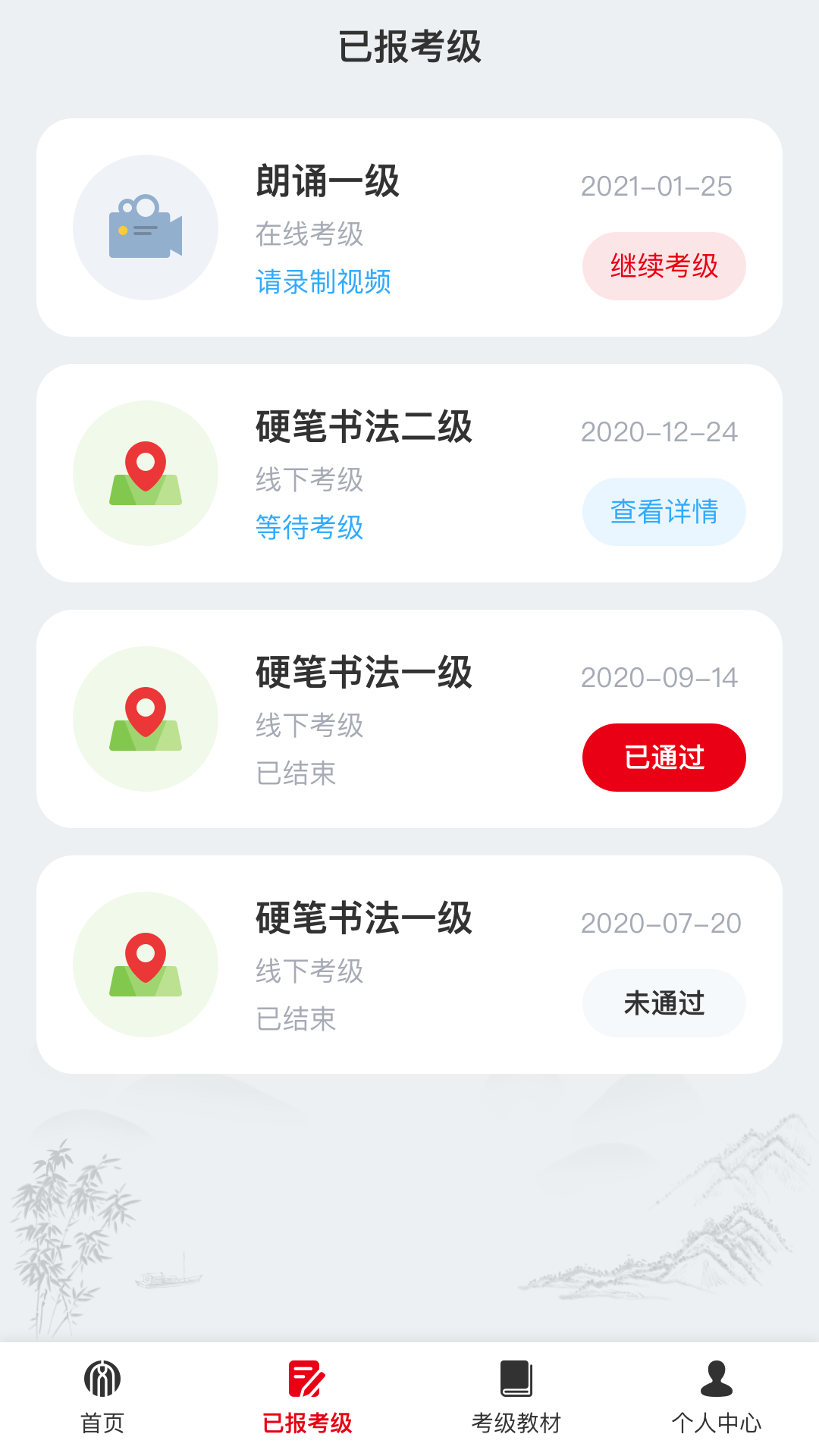Image resolution: width=819 pixels, height=1456 pixels.
Task: Click the 朗诵一级 card title
Action: point(326,182)
